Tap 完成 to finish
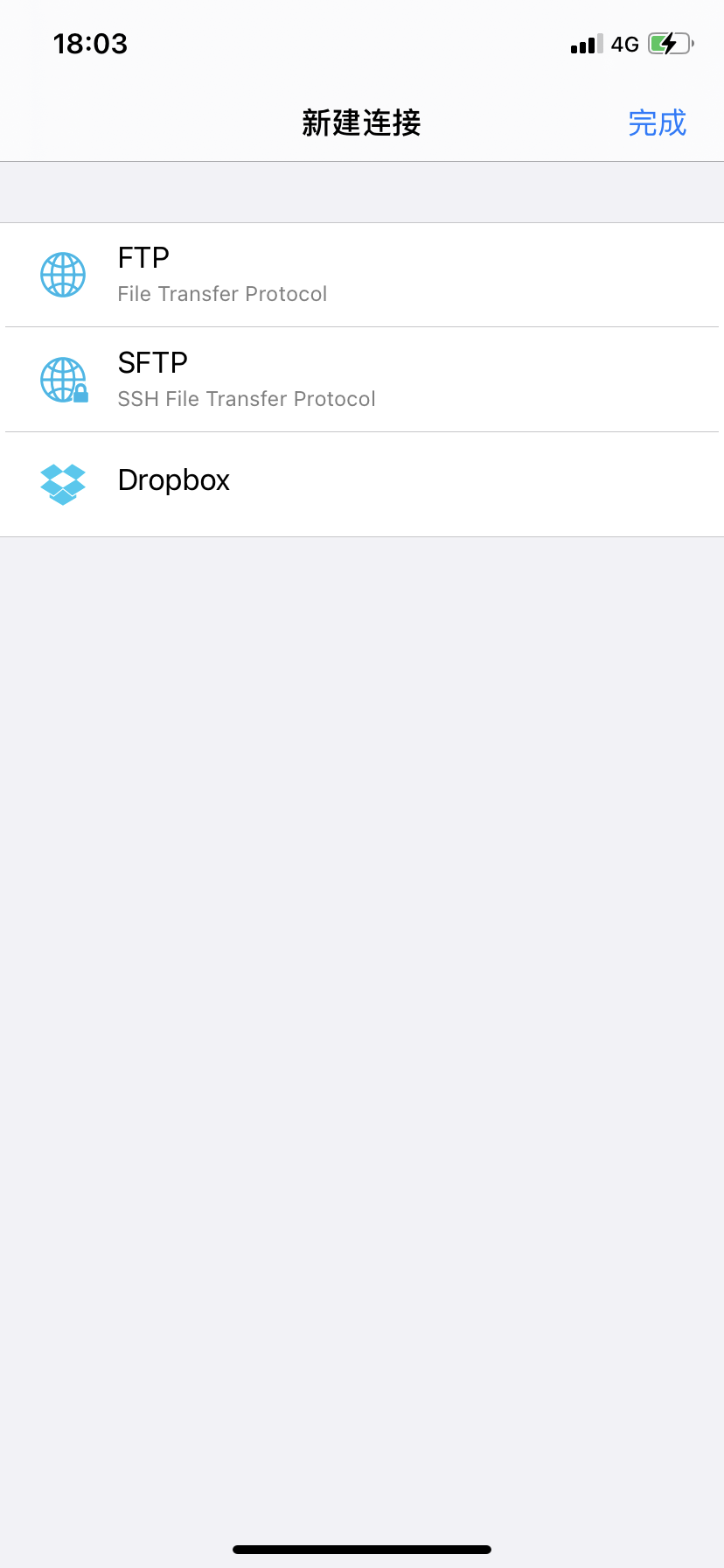Screen dimensions: 724x1568 pos(657,123)
